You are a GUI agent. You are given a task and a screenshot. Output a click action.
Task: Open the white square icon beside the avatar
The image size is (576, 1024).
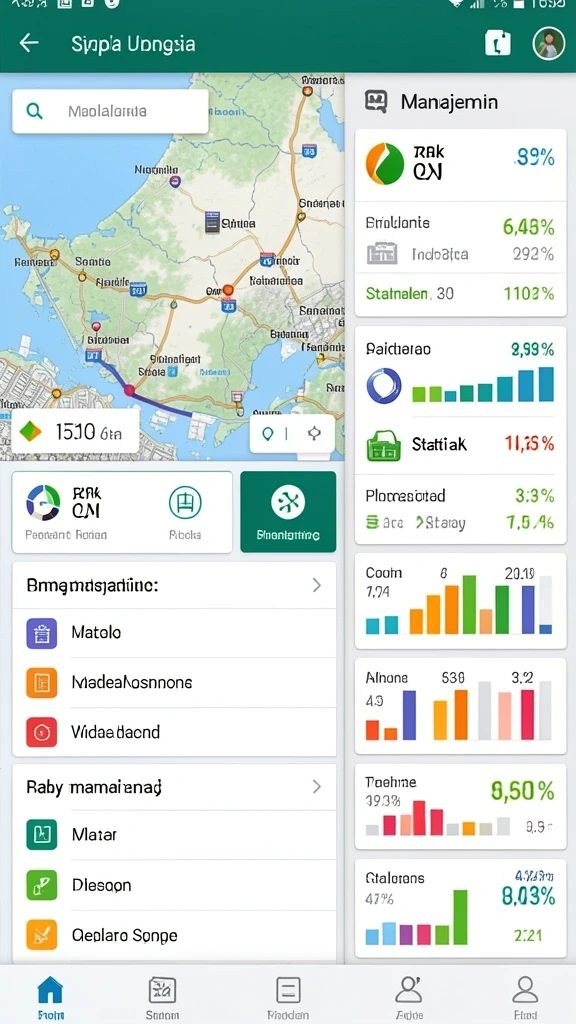(498, 44)
